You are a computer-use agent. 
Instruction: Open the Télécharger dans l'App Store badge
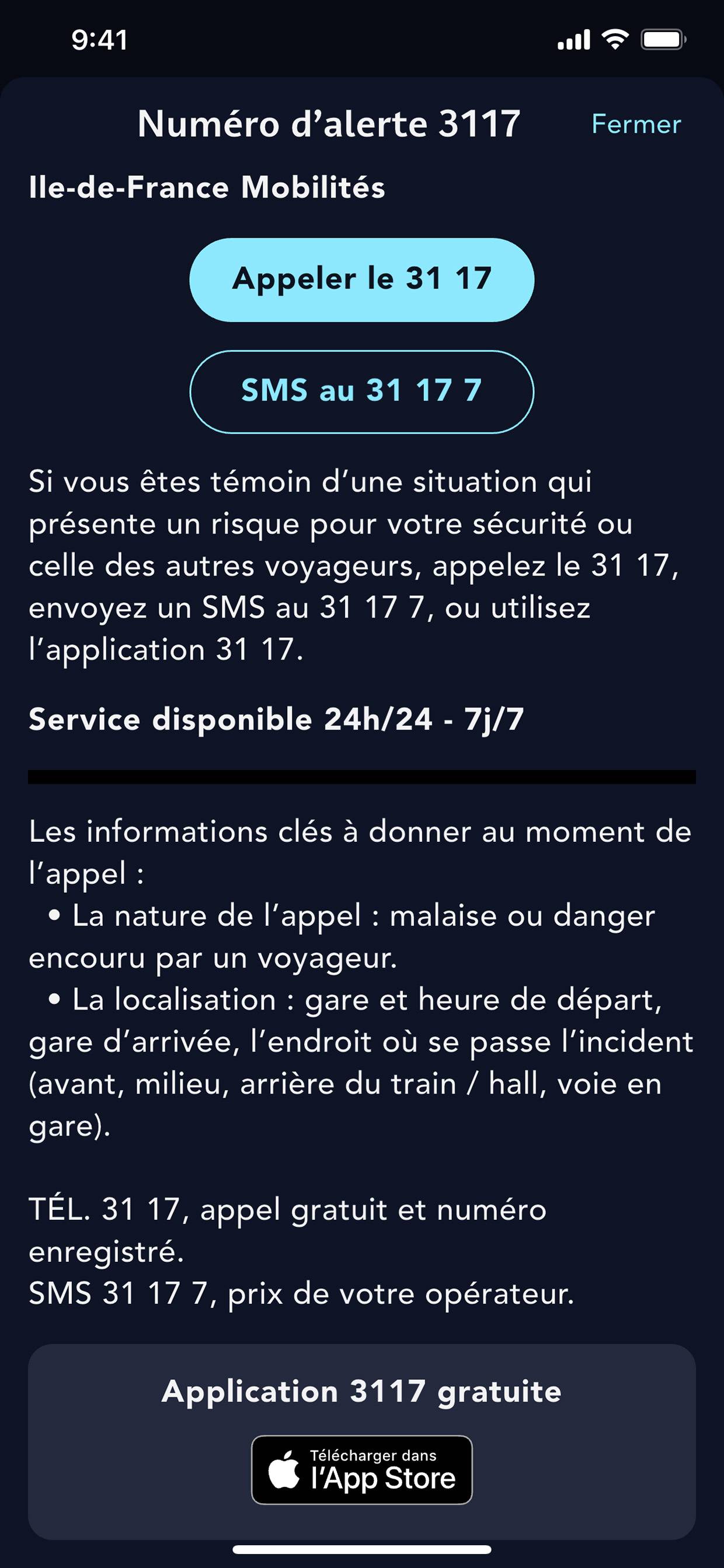[362, 1470]
